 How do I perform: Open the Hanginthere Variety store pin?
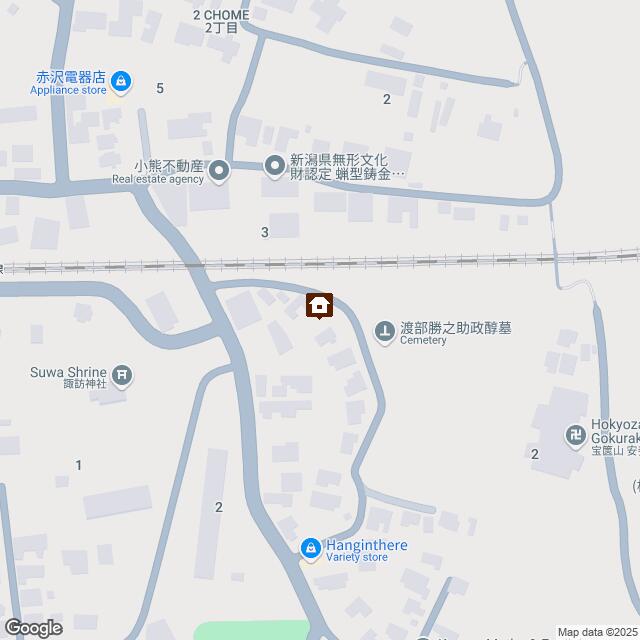pyautogui.click(x=310, y=548)
